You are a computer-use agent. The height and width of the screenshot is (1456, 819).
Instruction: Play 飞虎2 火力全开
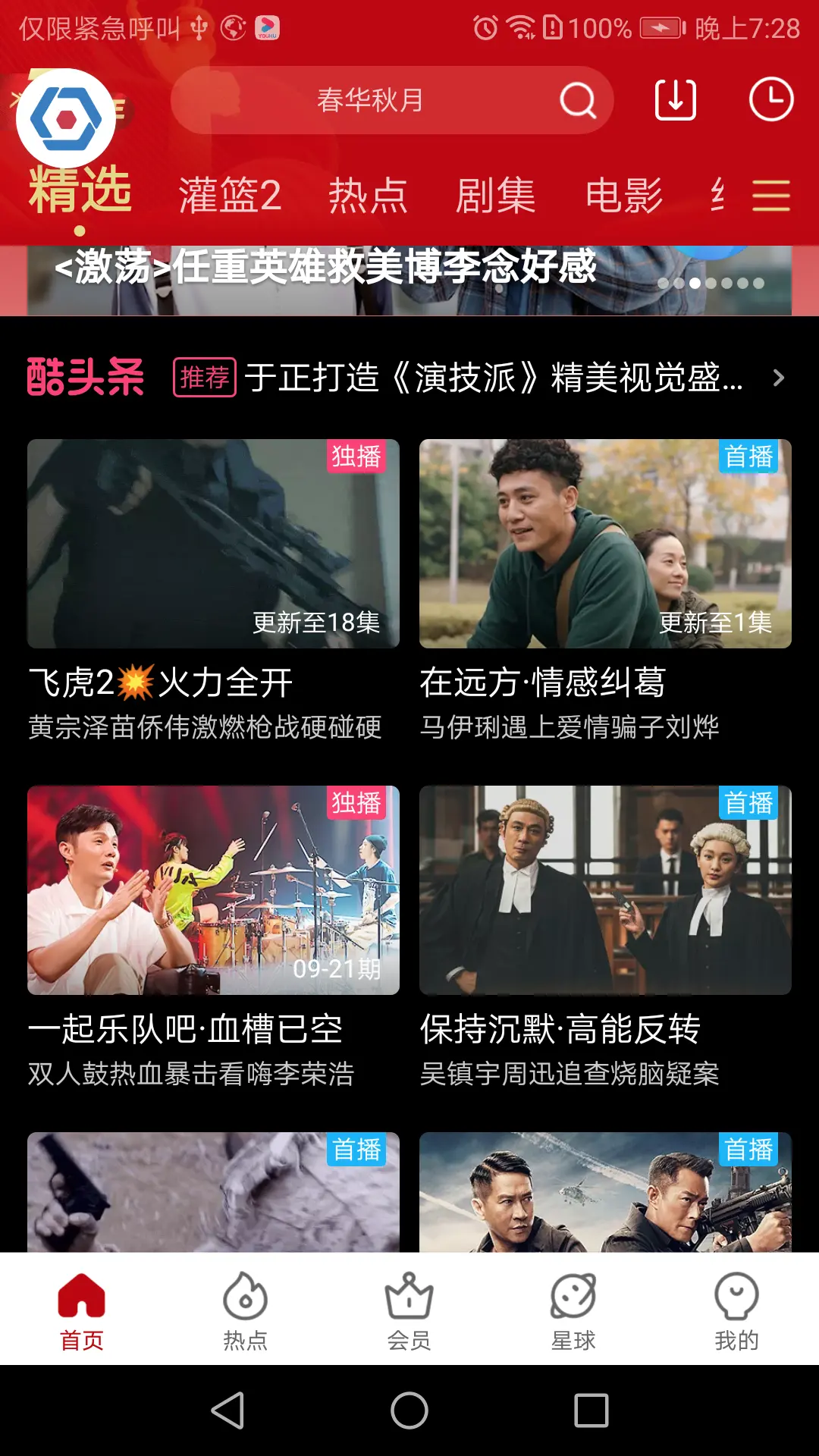click(213, 544)
